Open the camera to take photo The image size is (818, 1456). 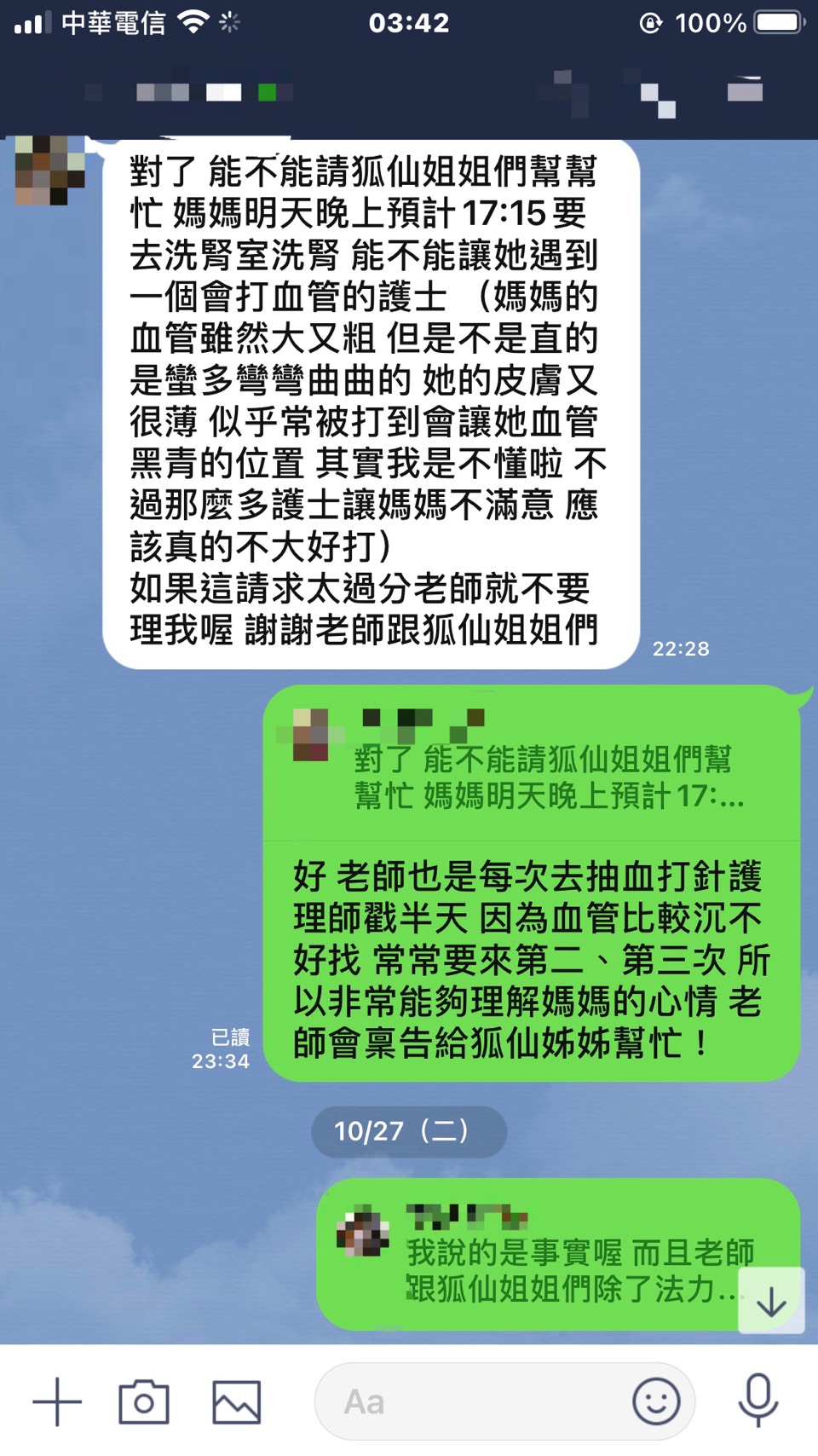pos(143,1401)
